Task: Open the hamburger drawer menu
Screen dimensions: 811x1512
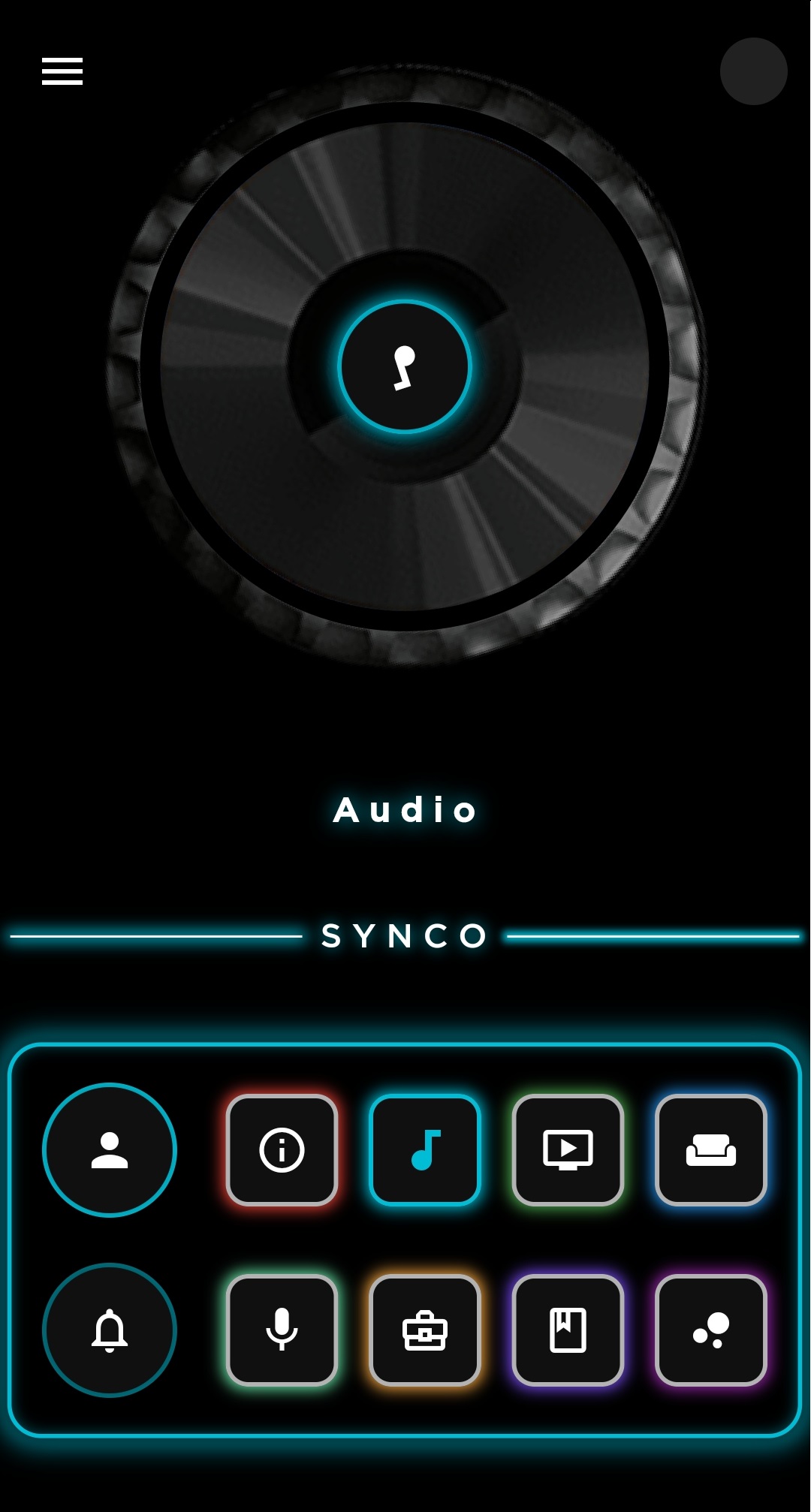Action: (x=62, y=71)
